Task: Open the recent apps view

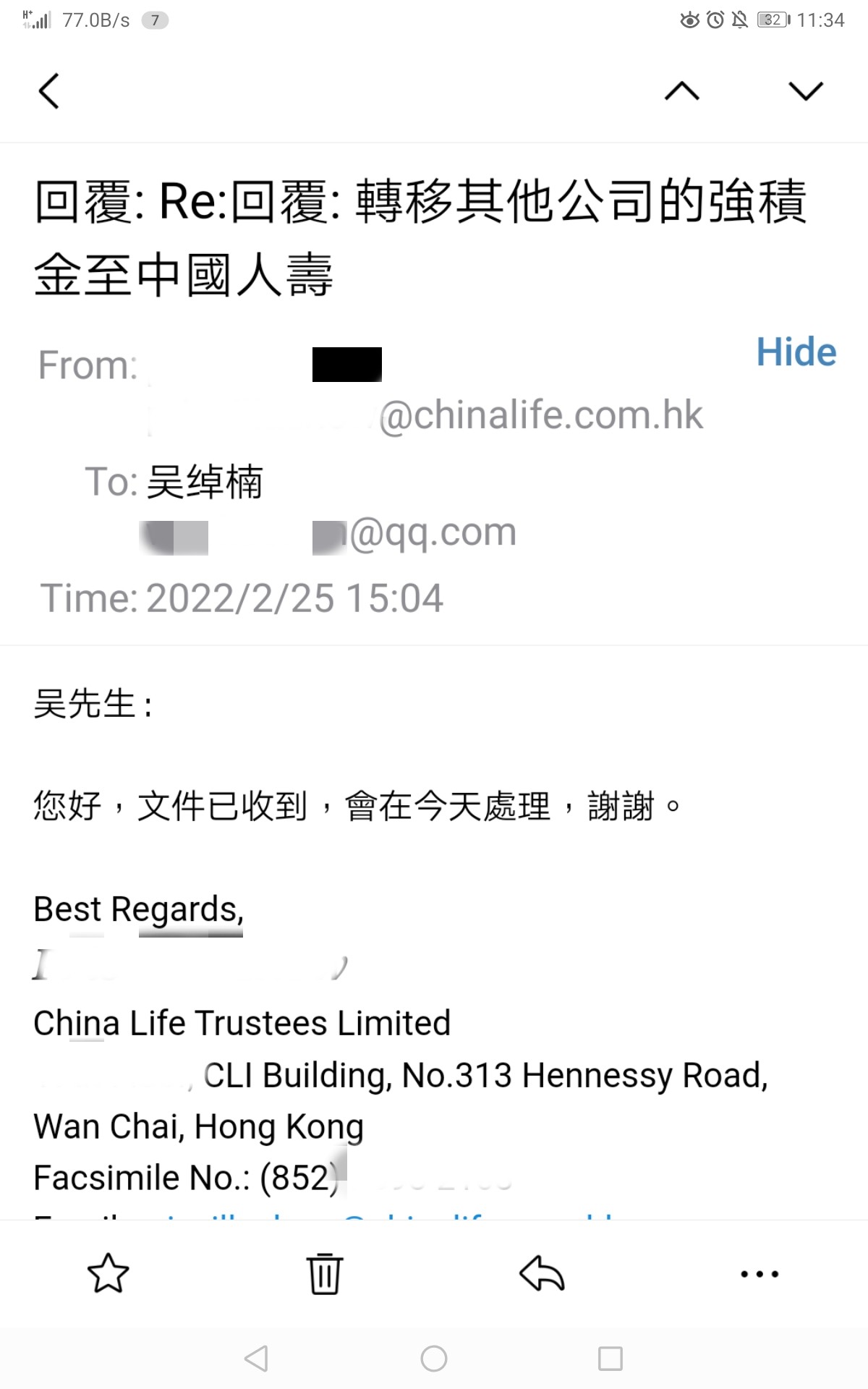Action: (x=610, y=1359)
